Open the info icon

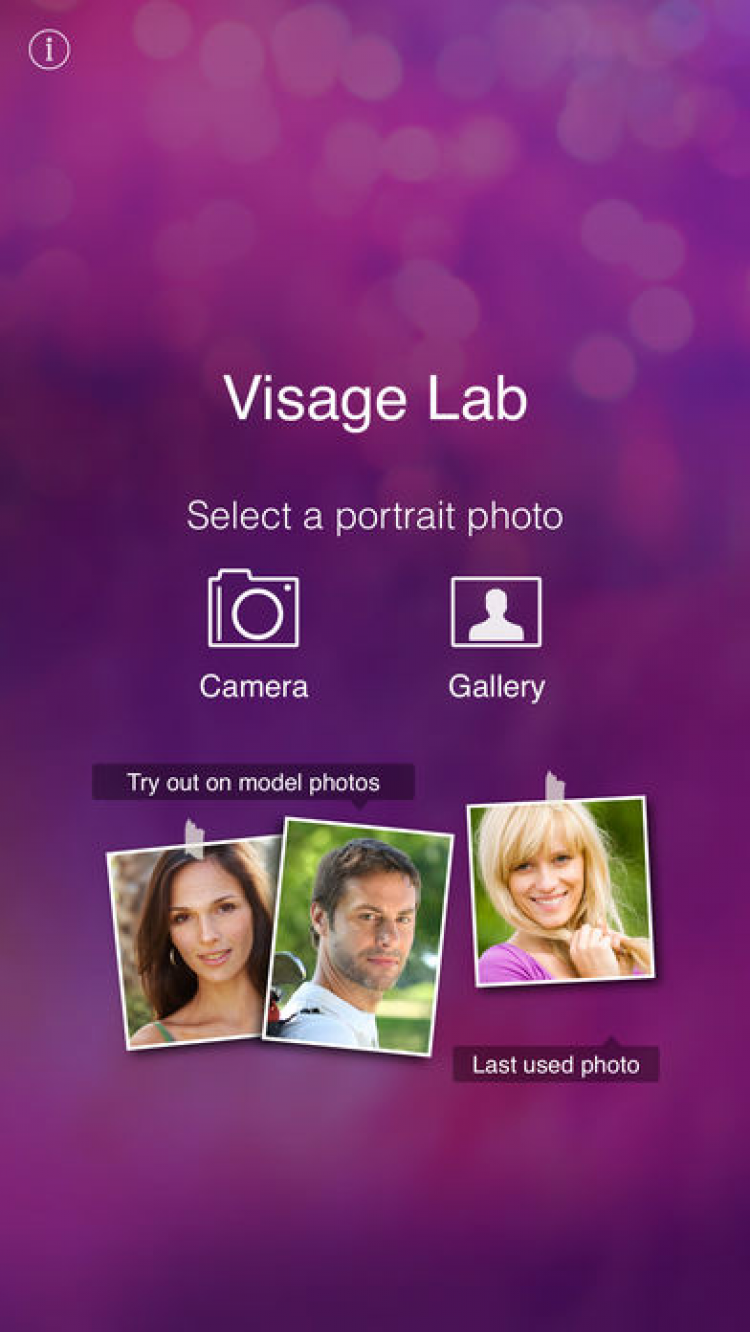pos(49,50)
